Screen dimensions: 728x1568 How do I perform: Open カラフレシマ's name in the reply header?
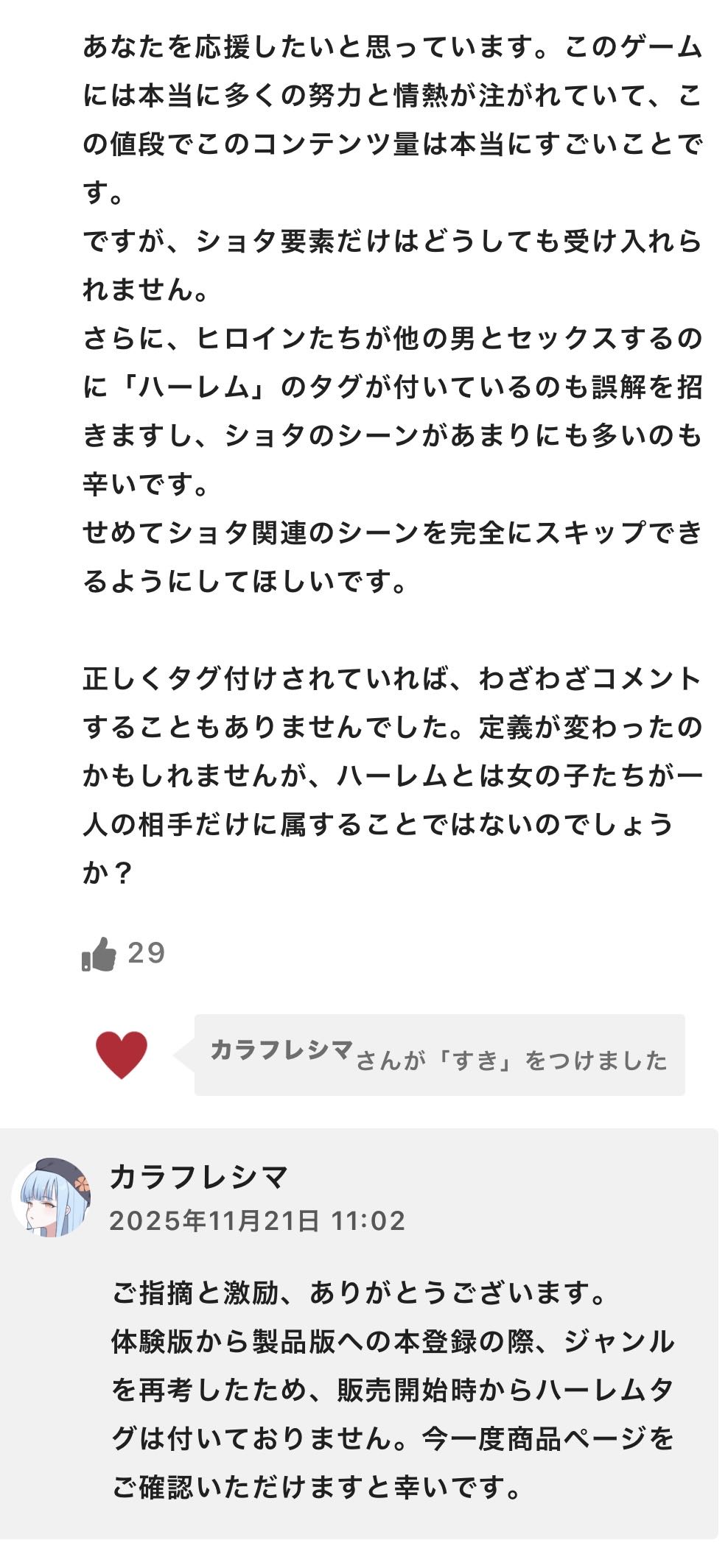(198, 1177)
